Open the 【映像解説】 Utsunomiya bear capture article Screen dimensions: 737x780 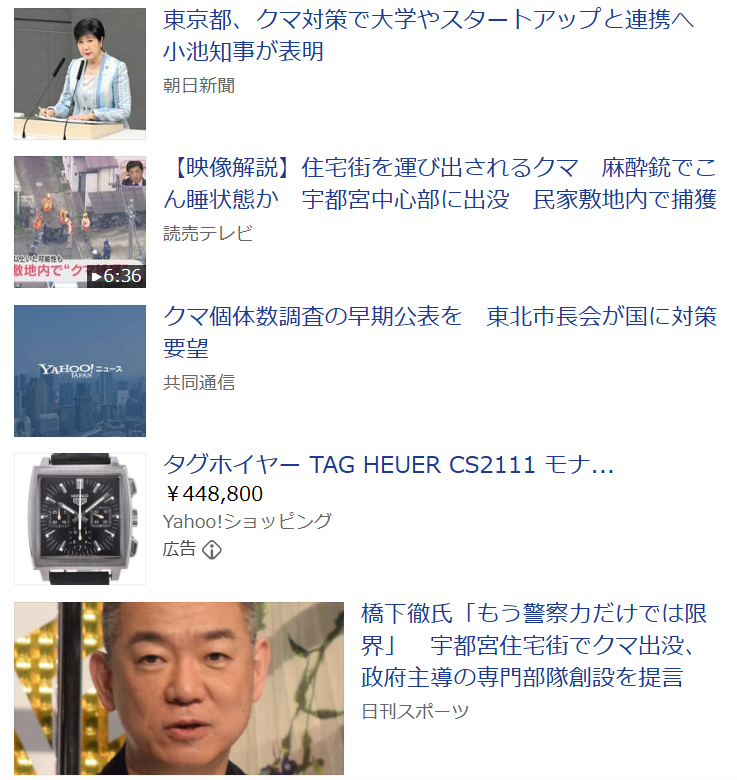click(440, 184)
